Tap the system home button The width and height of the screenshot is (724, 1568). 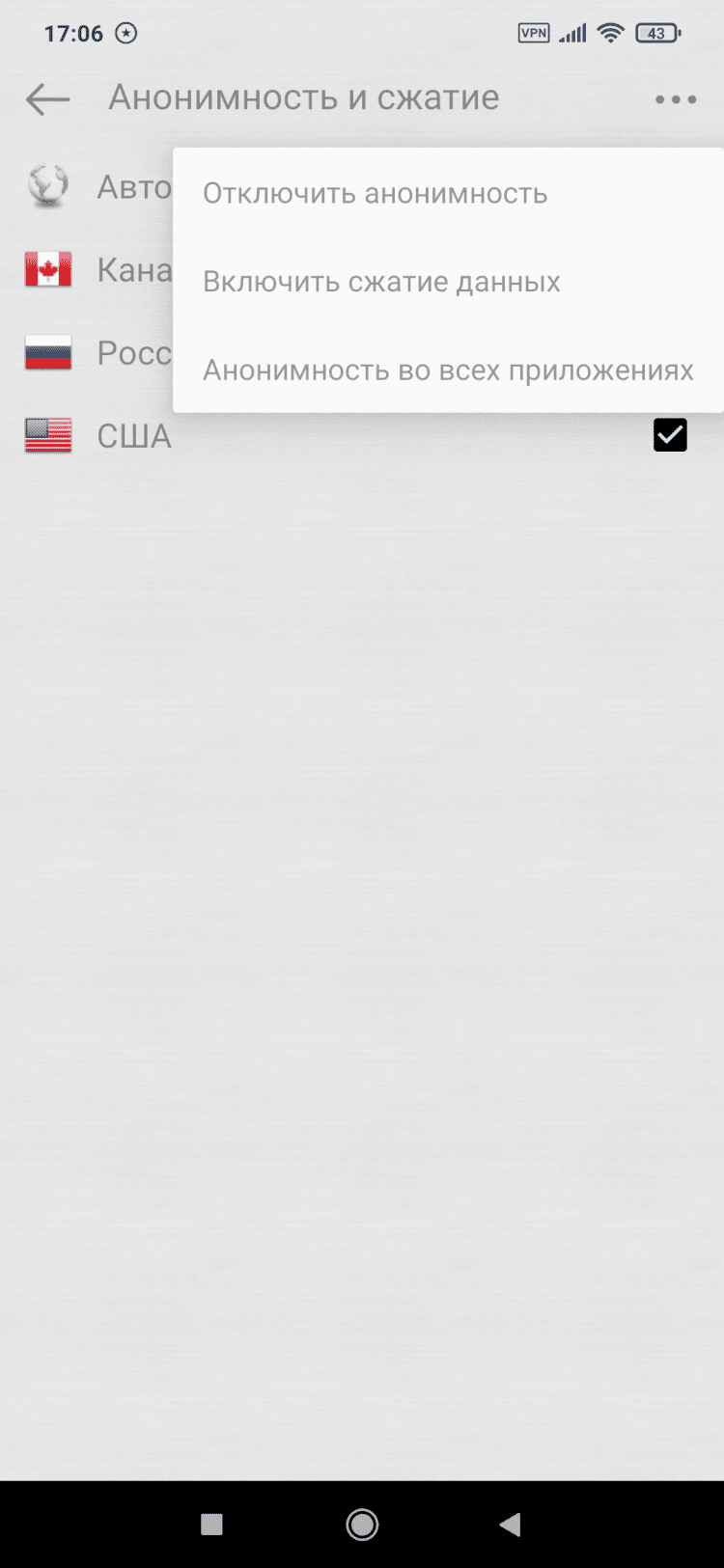(362, 1525)
